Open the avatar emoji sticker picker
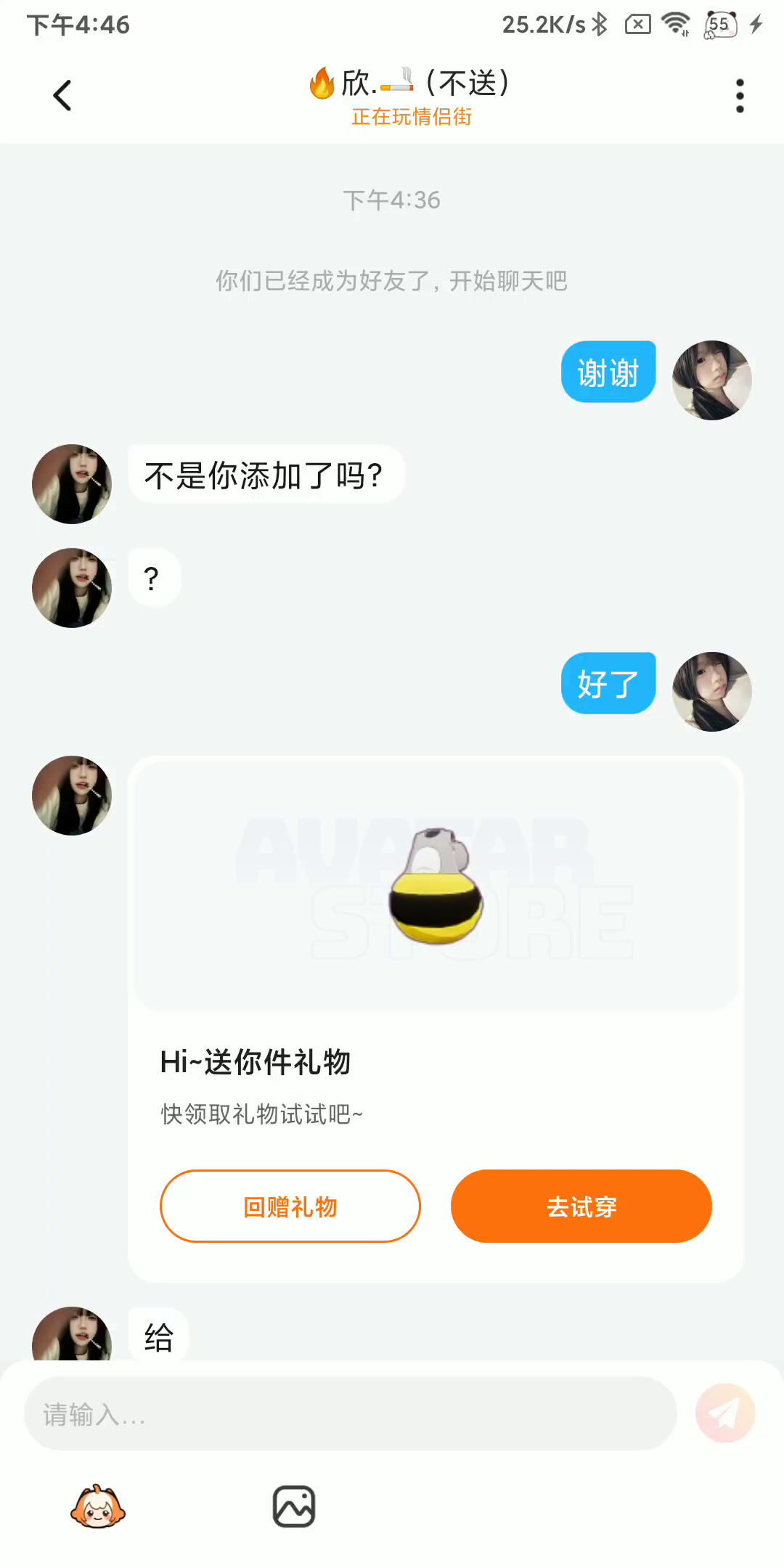This screenshot has width=784, height=1568. (98, 1507)
